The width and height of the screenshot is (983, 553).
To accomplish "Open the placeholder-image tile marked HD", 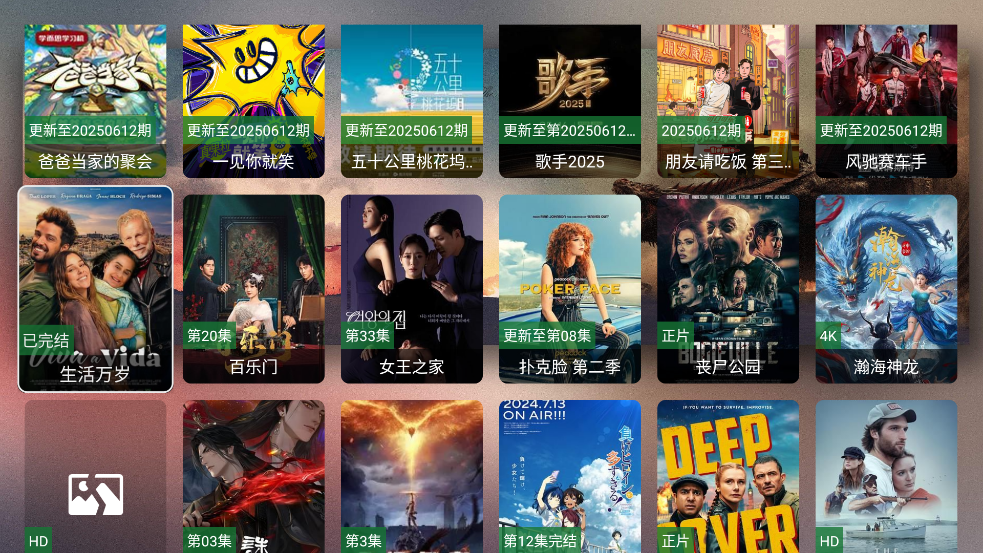I will pyautogui.click(x=95, y=477).
